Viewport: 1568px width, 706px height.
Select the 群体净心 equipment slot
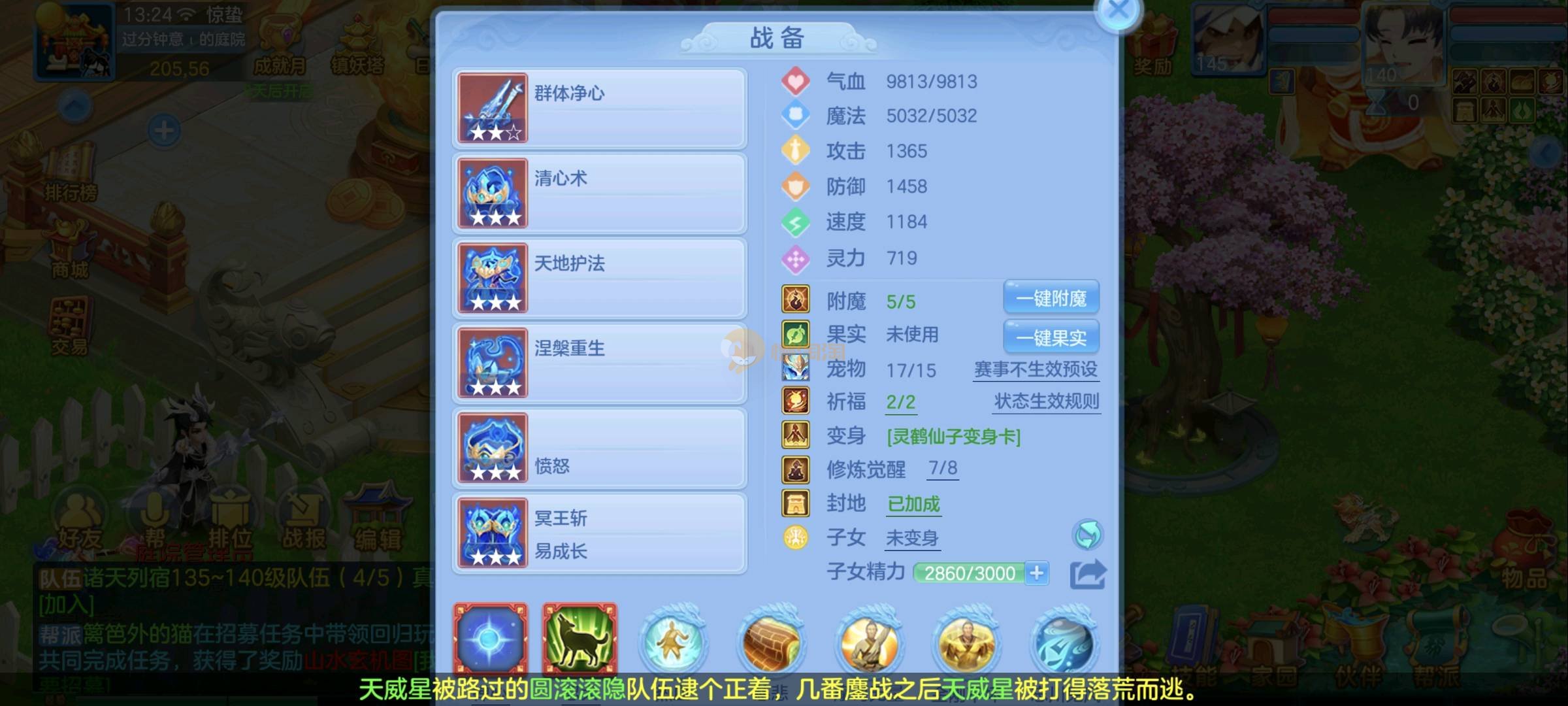click(x=599, y=108)
